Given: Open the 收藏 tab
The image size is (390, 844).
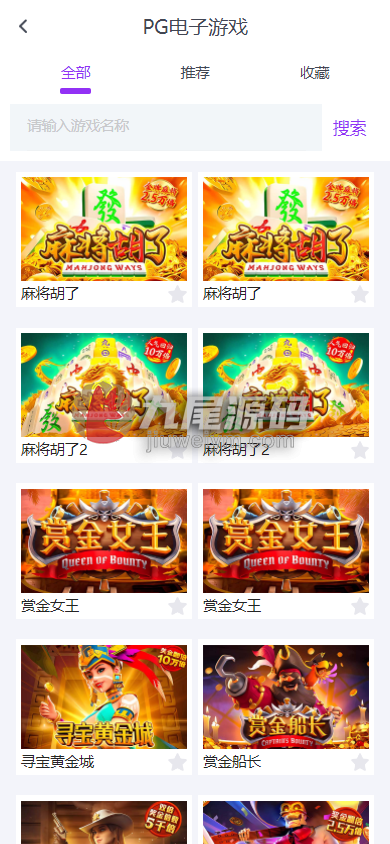Looking at the screenshot, I should (315, 73).
